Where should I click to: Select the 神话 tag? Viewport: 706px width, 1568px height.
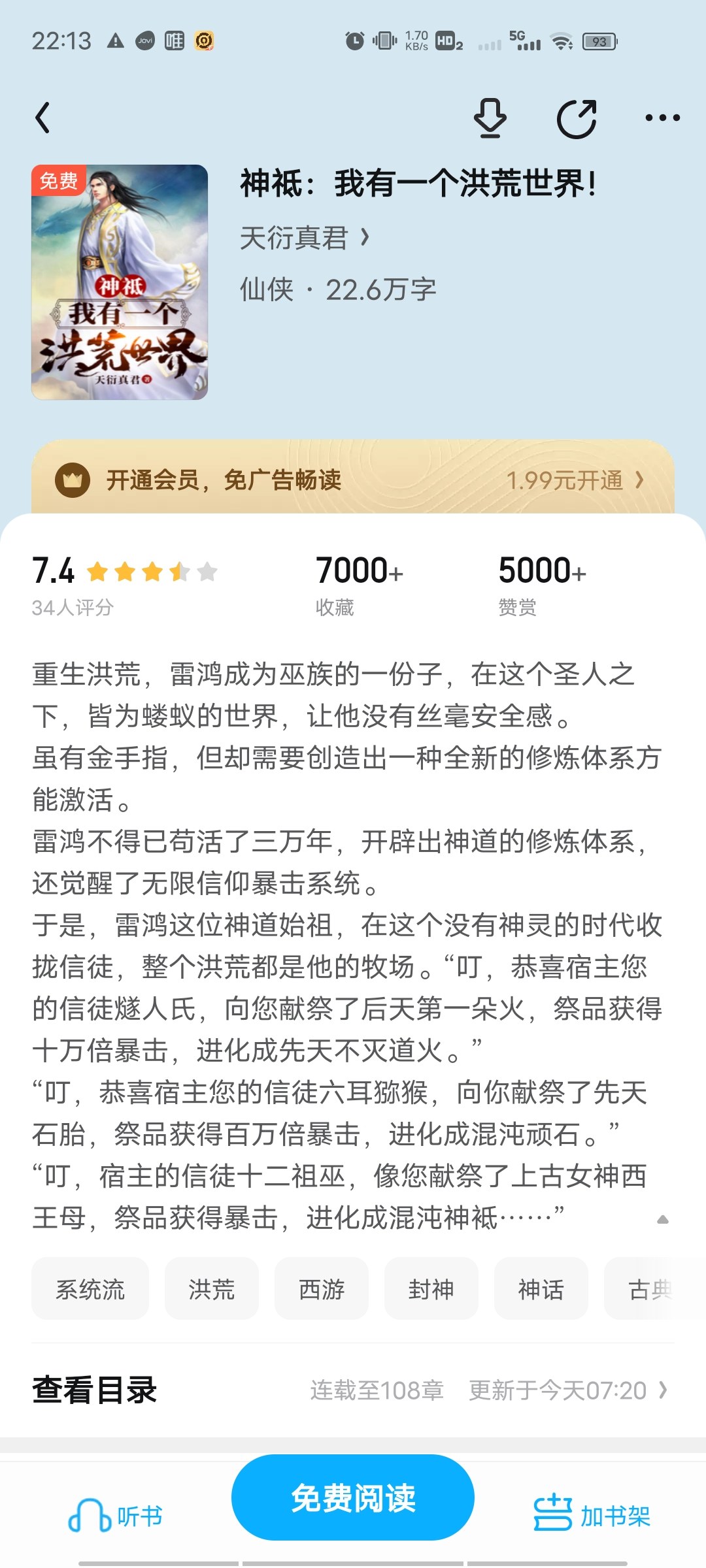[x=541, y=1289]
